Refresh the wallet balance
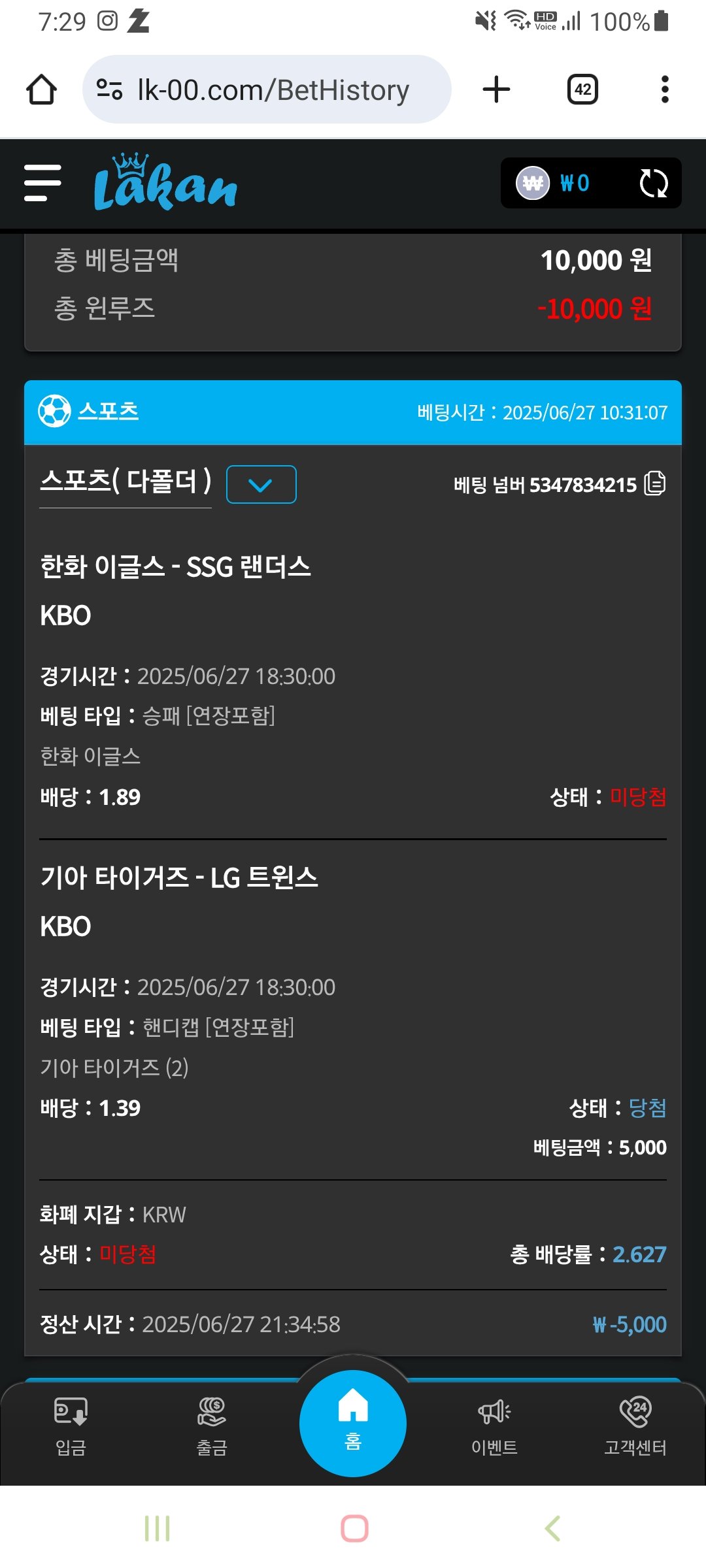The image size is (706, 1568). [x=653, y=183]
